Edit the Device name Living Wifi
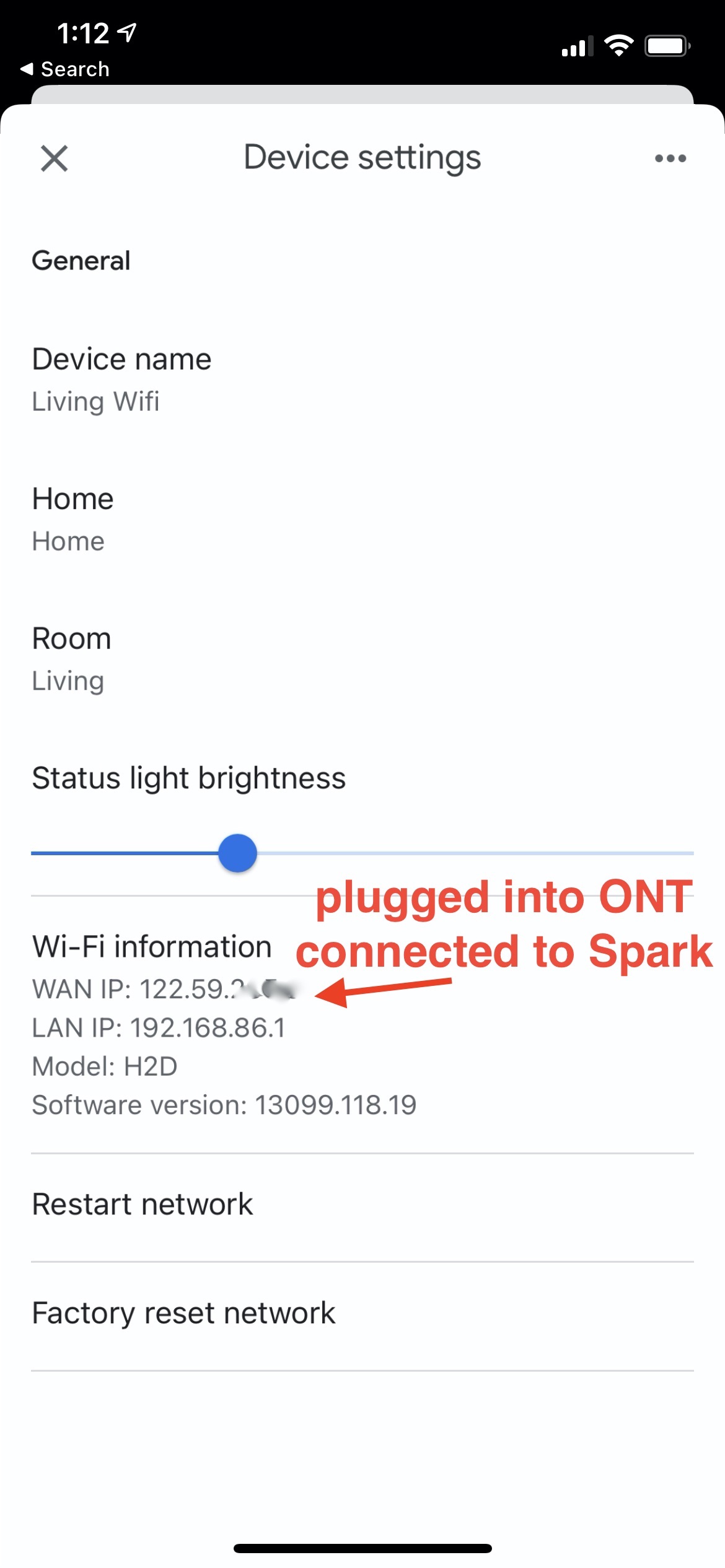Screen dimensions: 725x1568 (362, 380)
